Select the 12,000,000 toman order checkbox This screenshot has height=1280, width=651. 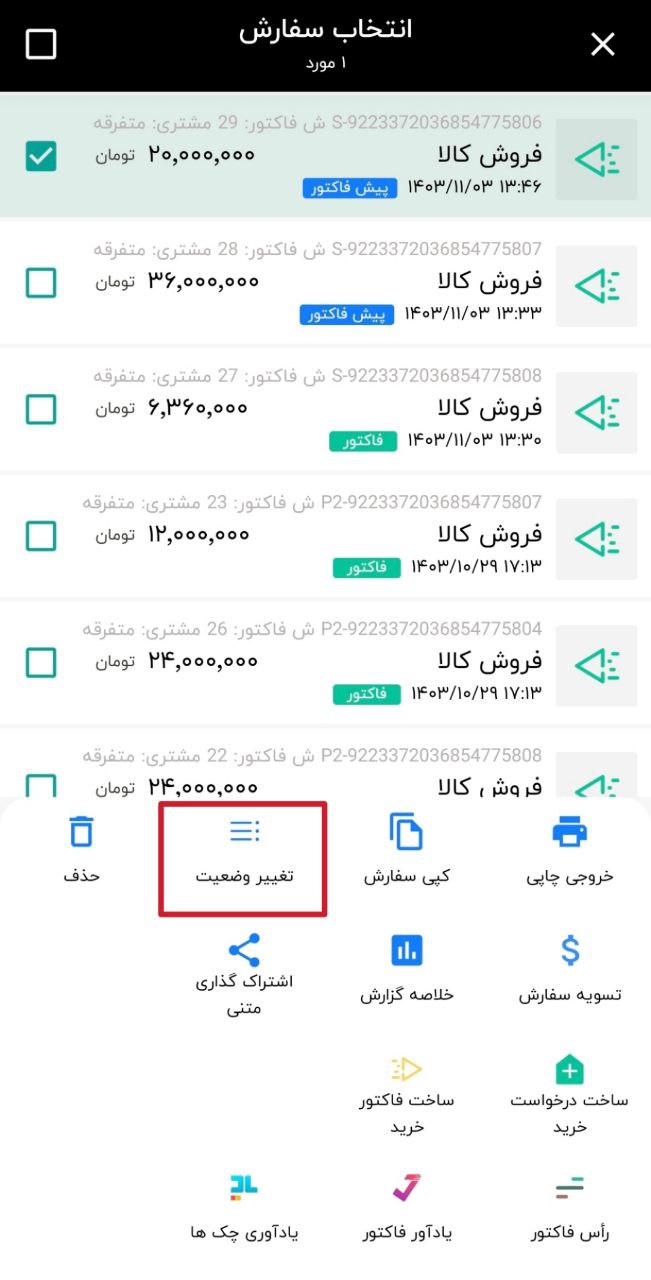click(41, 536)
